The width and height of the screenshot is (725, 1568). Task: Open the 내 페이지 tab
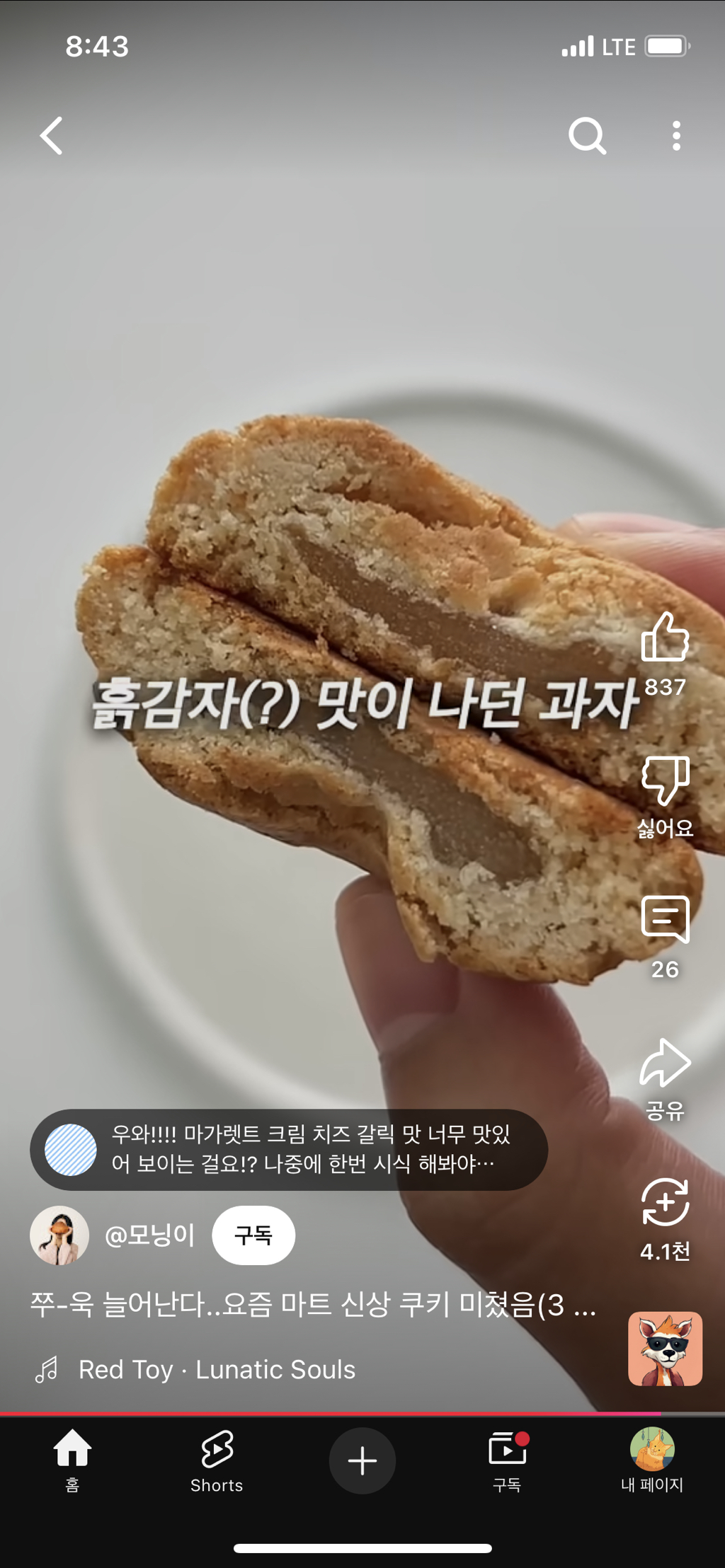point(651,1460)
